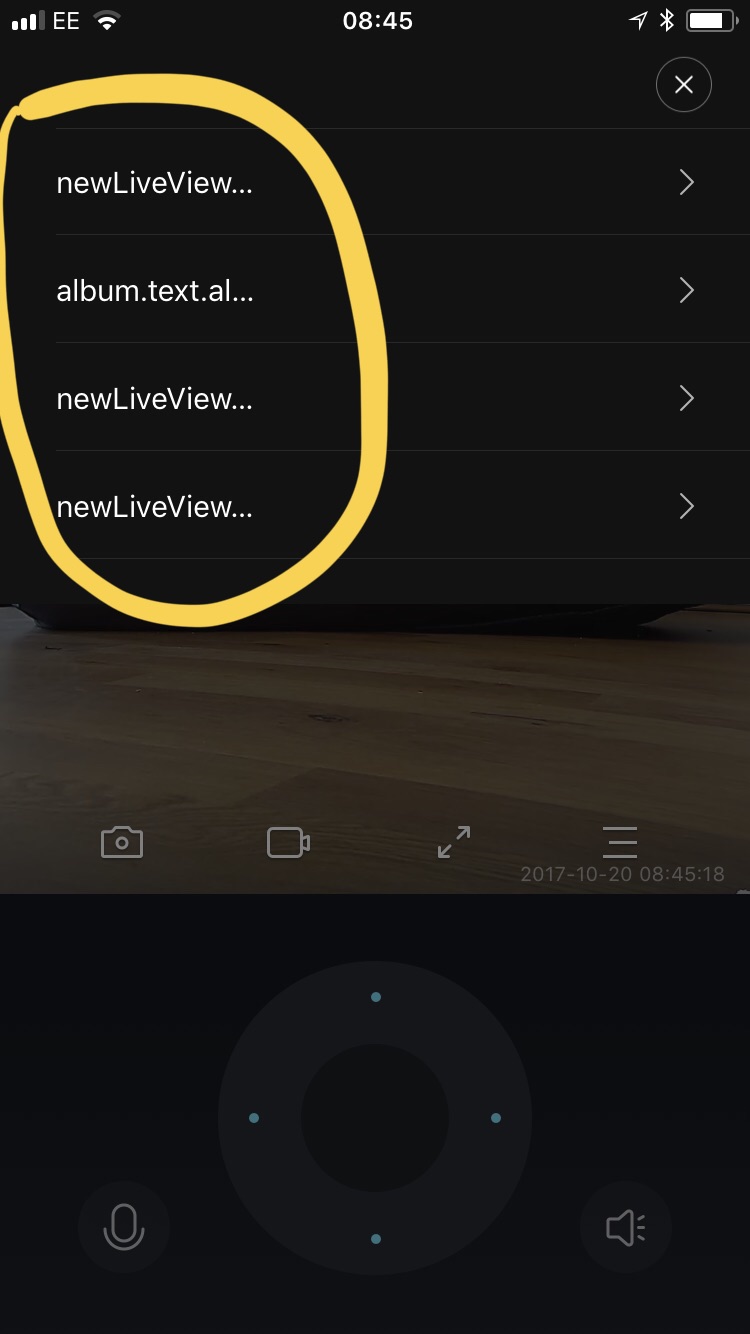The height and width of the screenshot is (1334, 750).
Task: Toggle the speaker sound button
Action: 626,1227
